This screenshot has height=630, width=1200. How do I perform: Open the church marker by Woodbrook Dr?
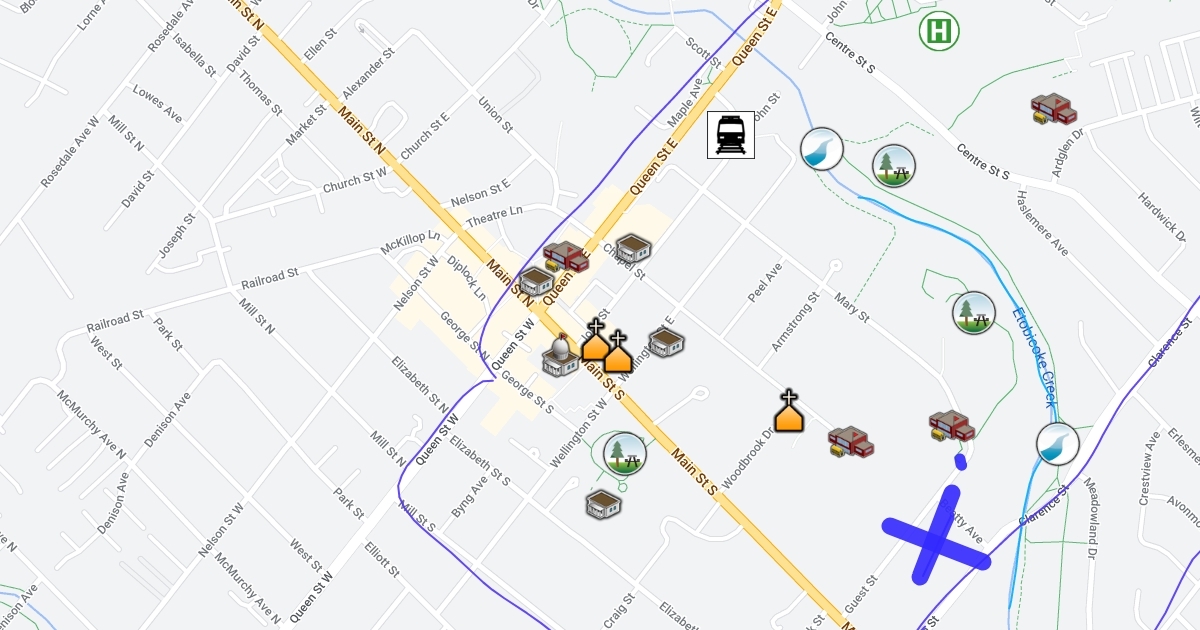click(790, 412)
